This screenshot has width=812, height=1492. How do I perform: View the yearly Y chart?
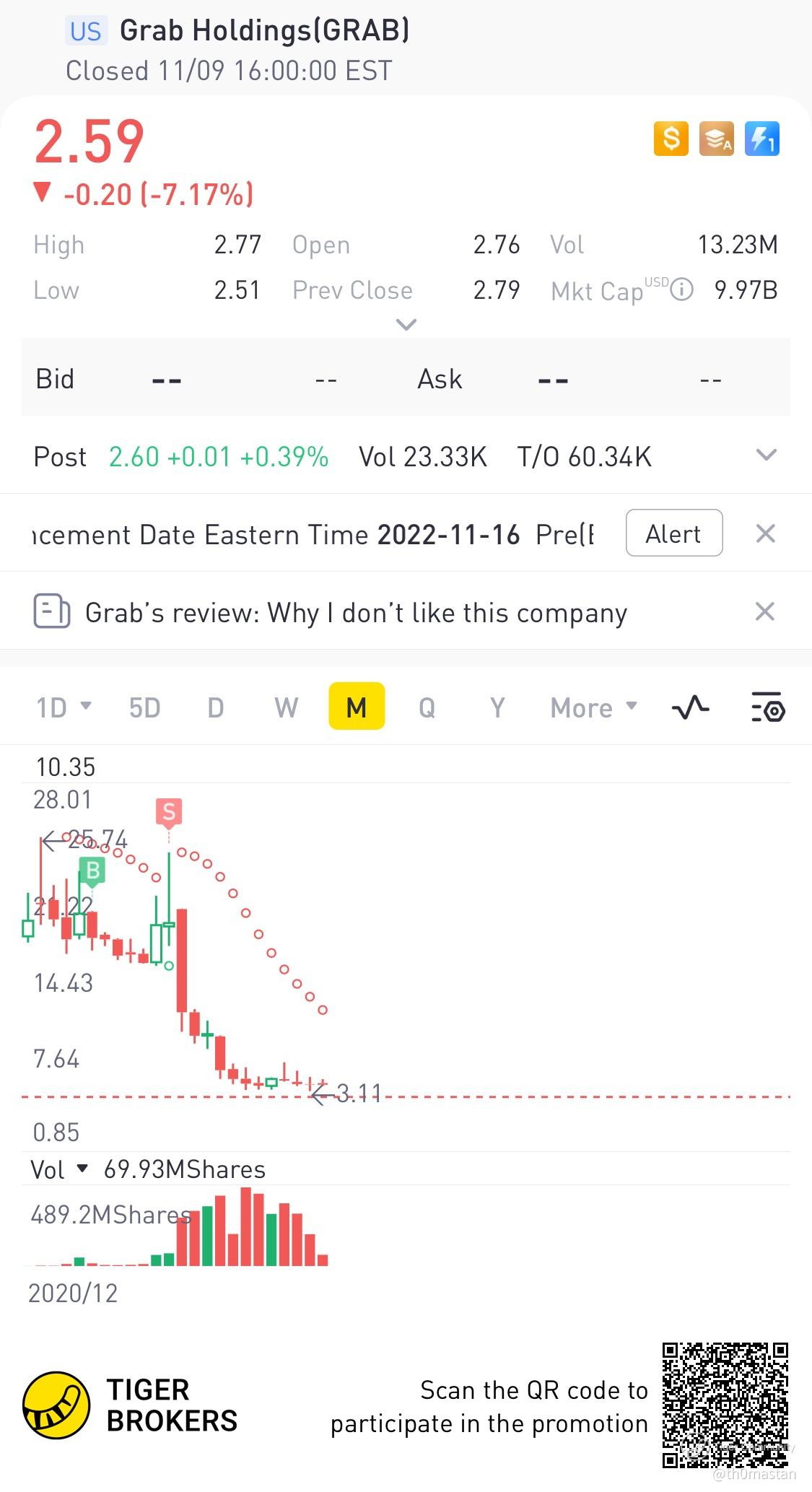[497, 707]
